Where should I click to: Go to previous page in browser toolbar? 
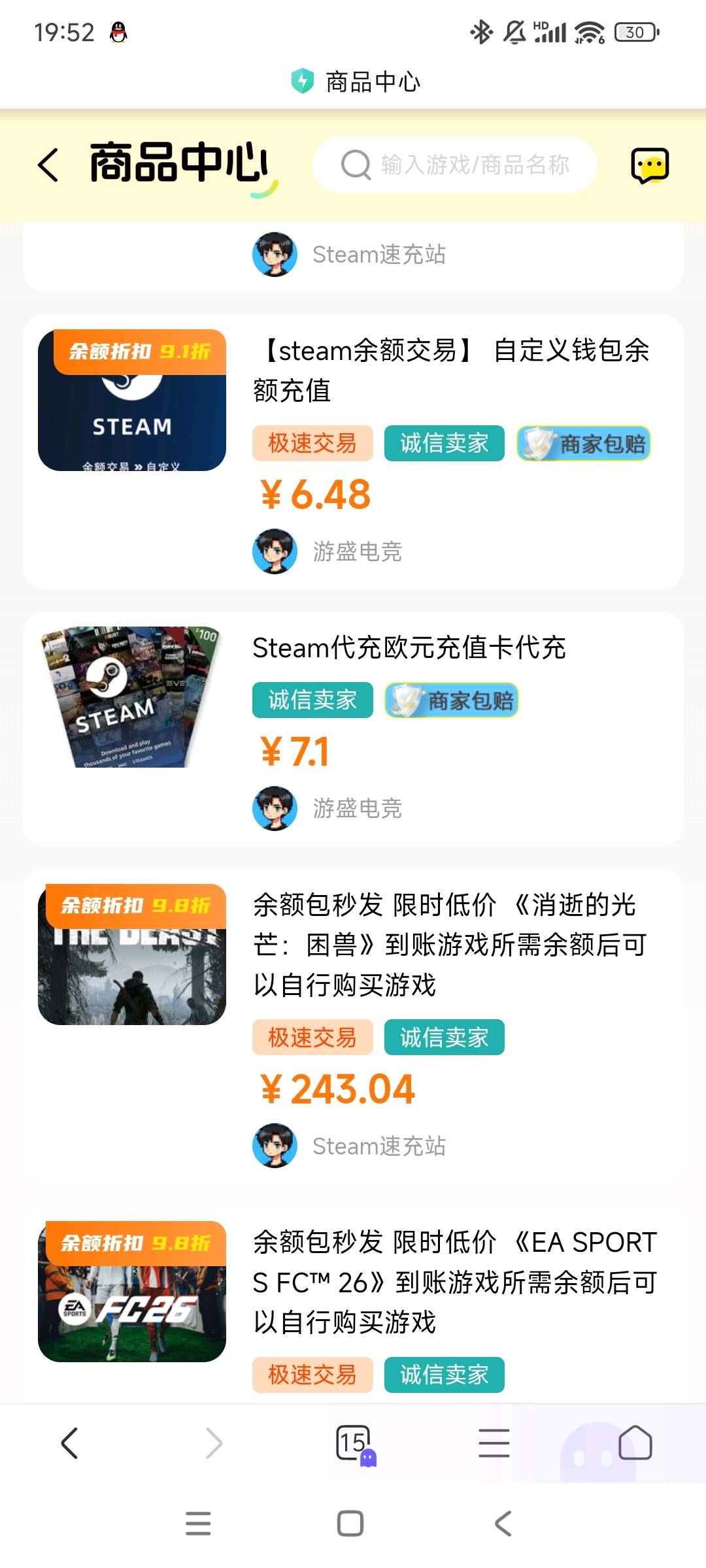click(x=69, y=1443)
